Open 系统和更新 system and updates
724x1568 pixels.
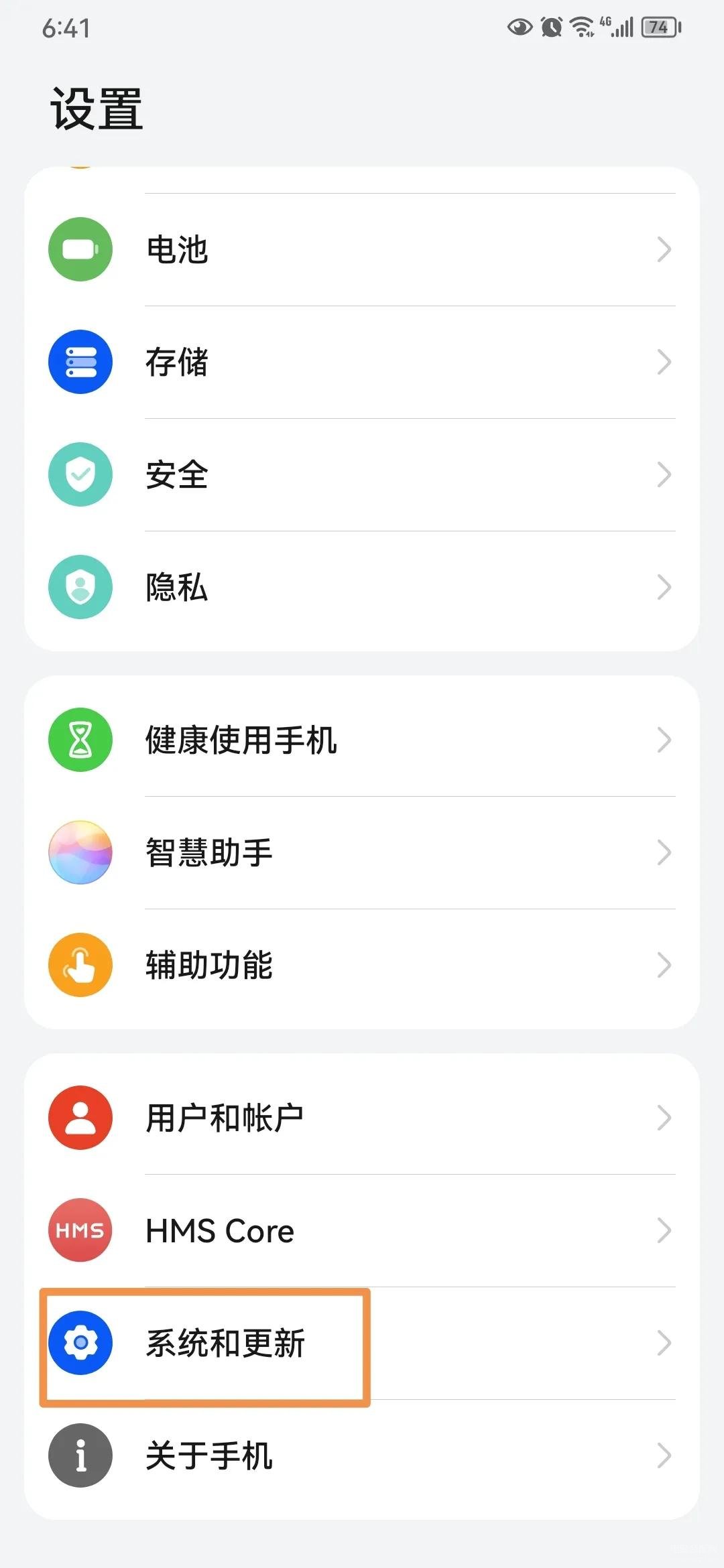click(362, 1344)
